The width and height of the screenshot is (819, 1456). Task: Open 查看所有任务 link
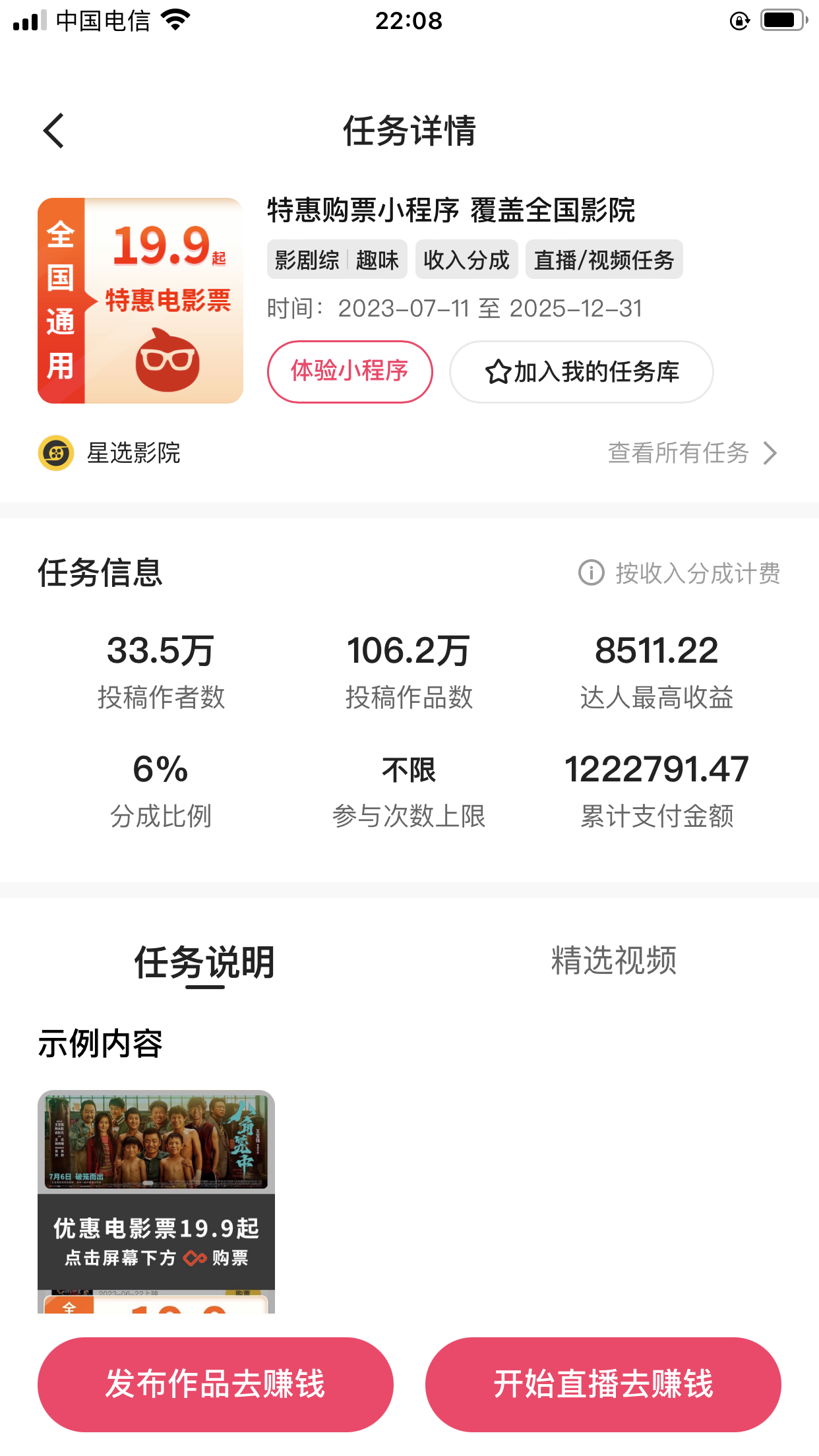tap(692, 453)
